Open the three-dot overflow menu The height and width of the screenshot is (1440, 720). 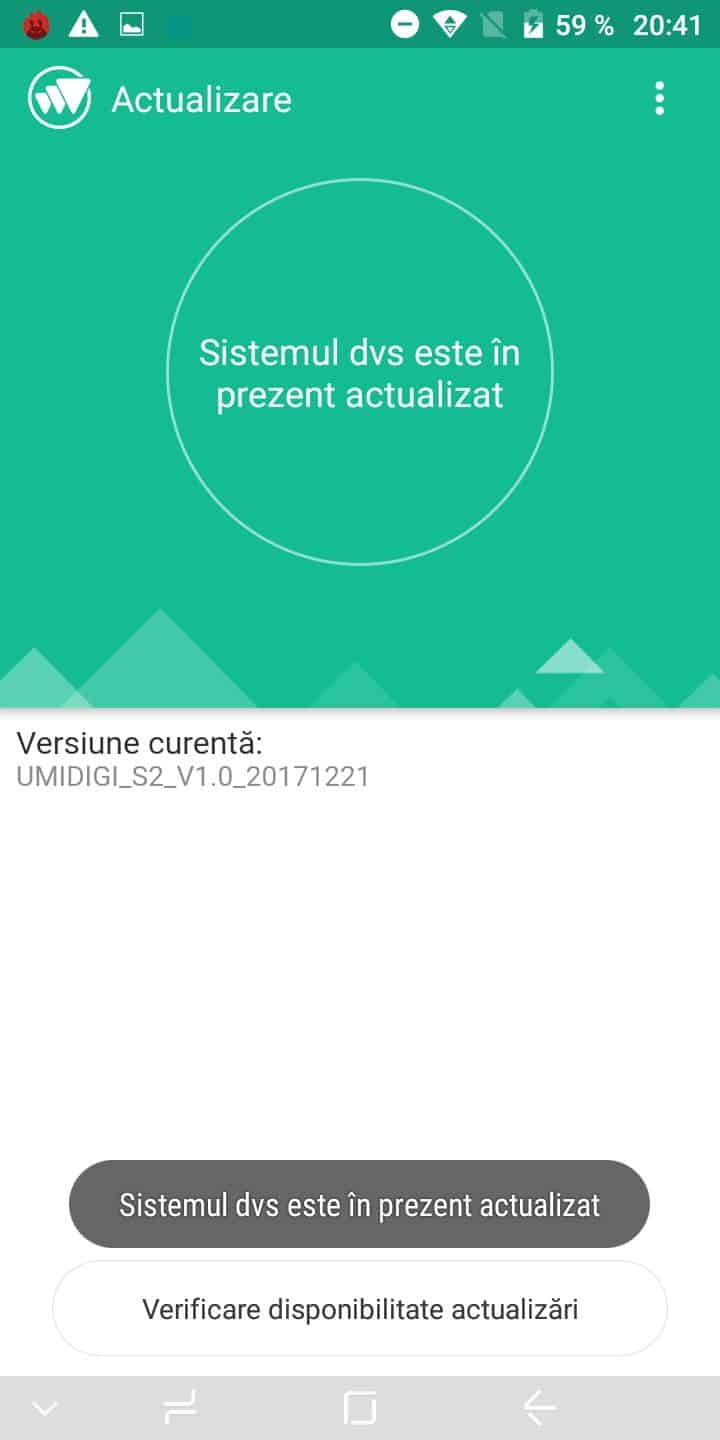click(x=658, y=99)
